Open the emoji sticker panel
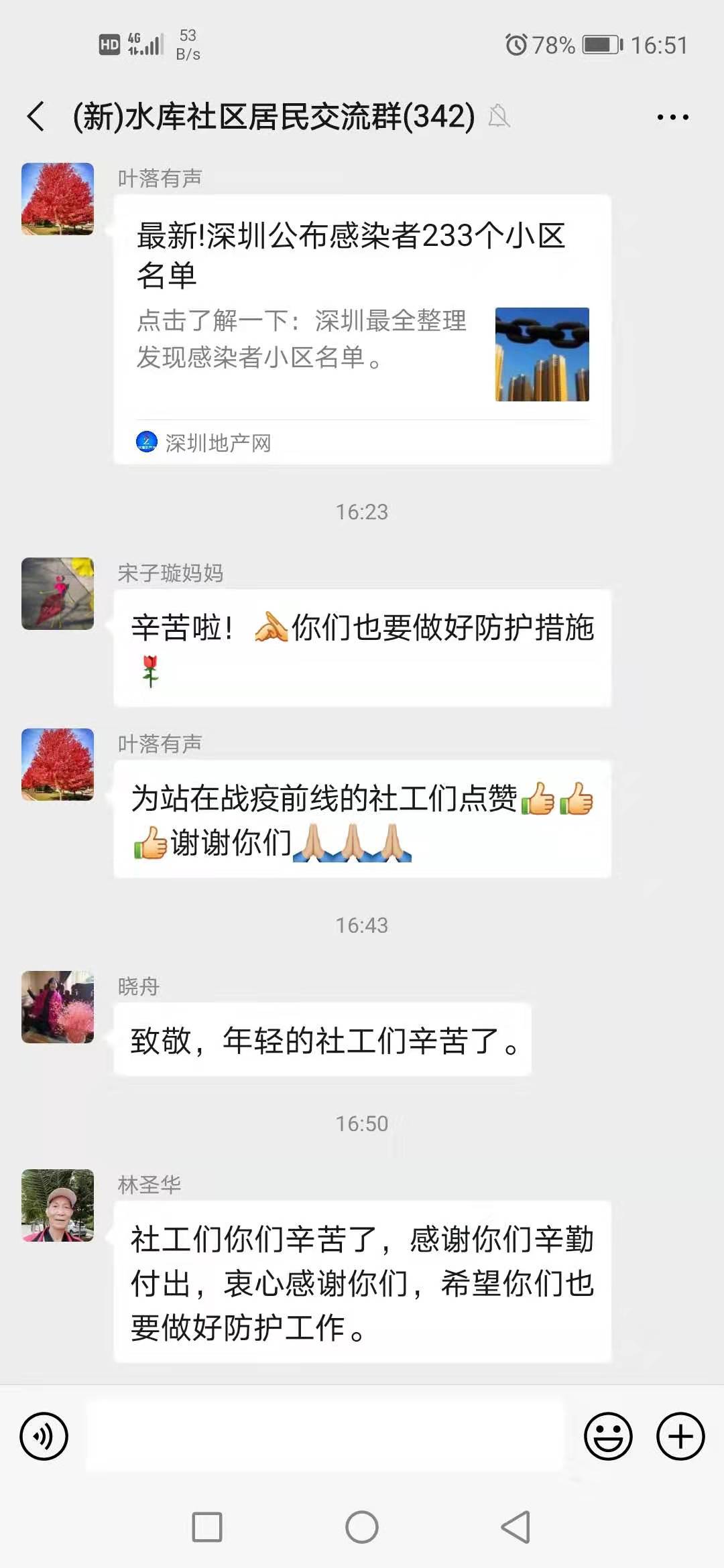The height and width of the screenshot is (1568, 724). pos(608,1437)
